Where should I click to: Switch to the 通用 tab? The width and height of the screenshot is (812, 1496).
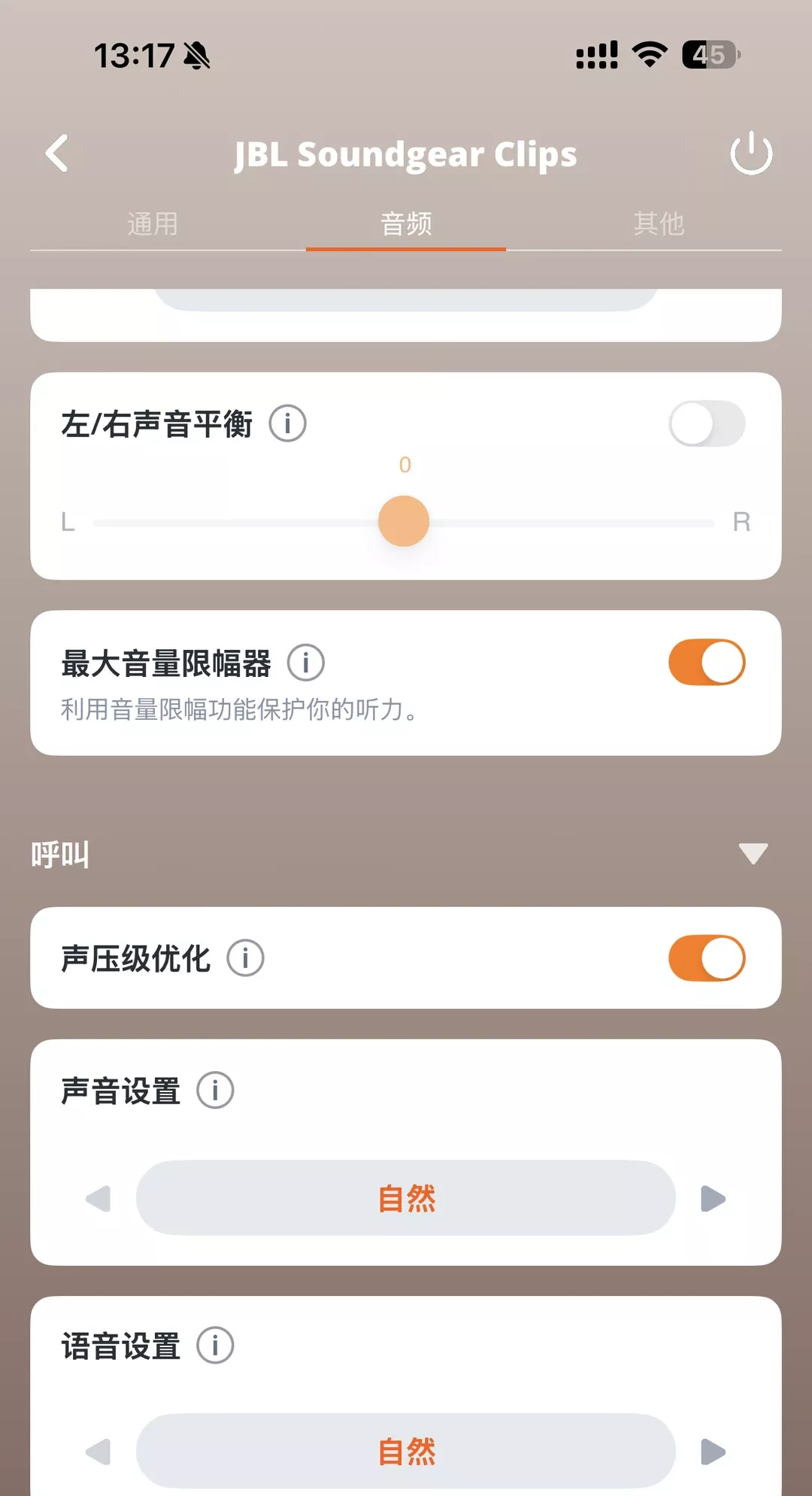click(152, 223)
